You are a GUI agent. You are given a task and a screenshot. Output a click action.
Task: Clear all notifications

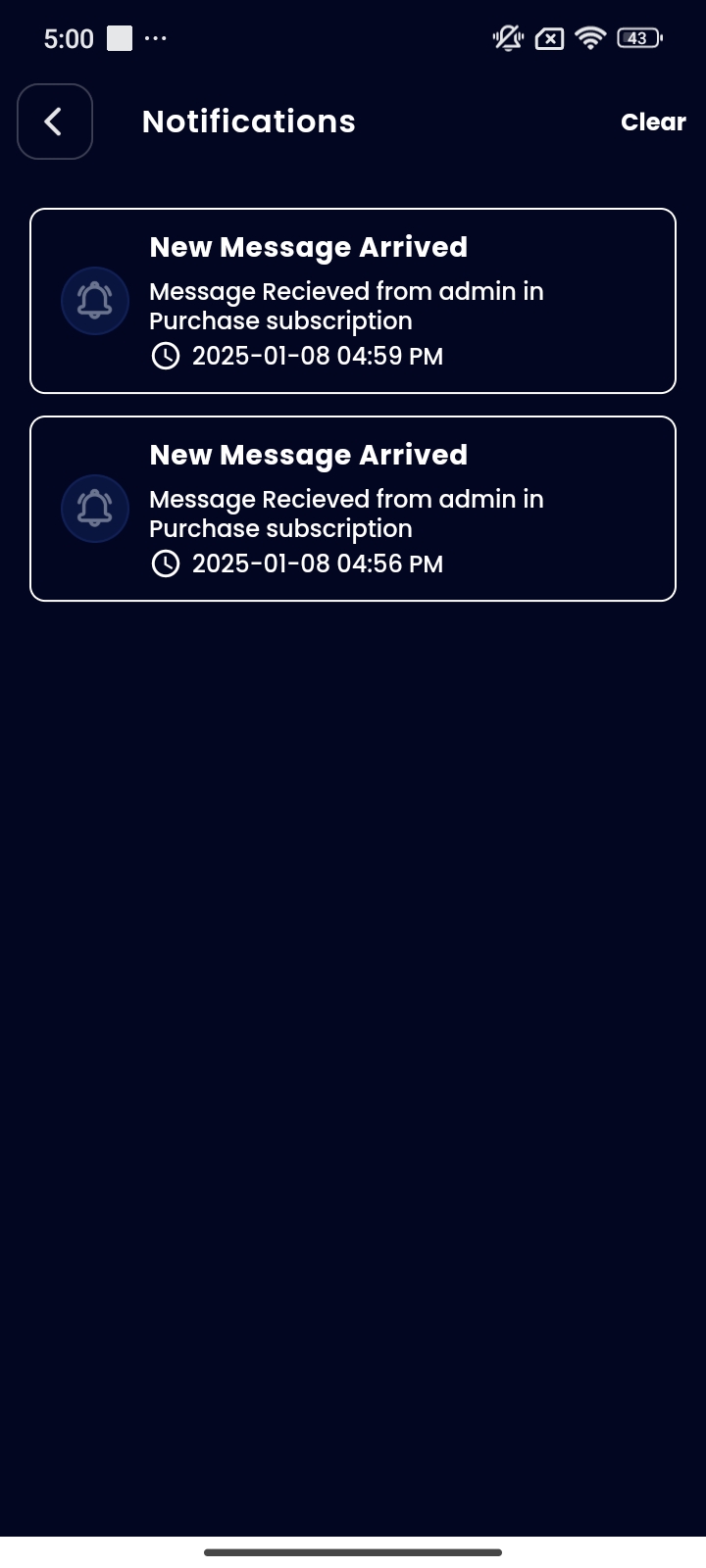tap(653, 122)
